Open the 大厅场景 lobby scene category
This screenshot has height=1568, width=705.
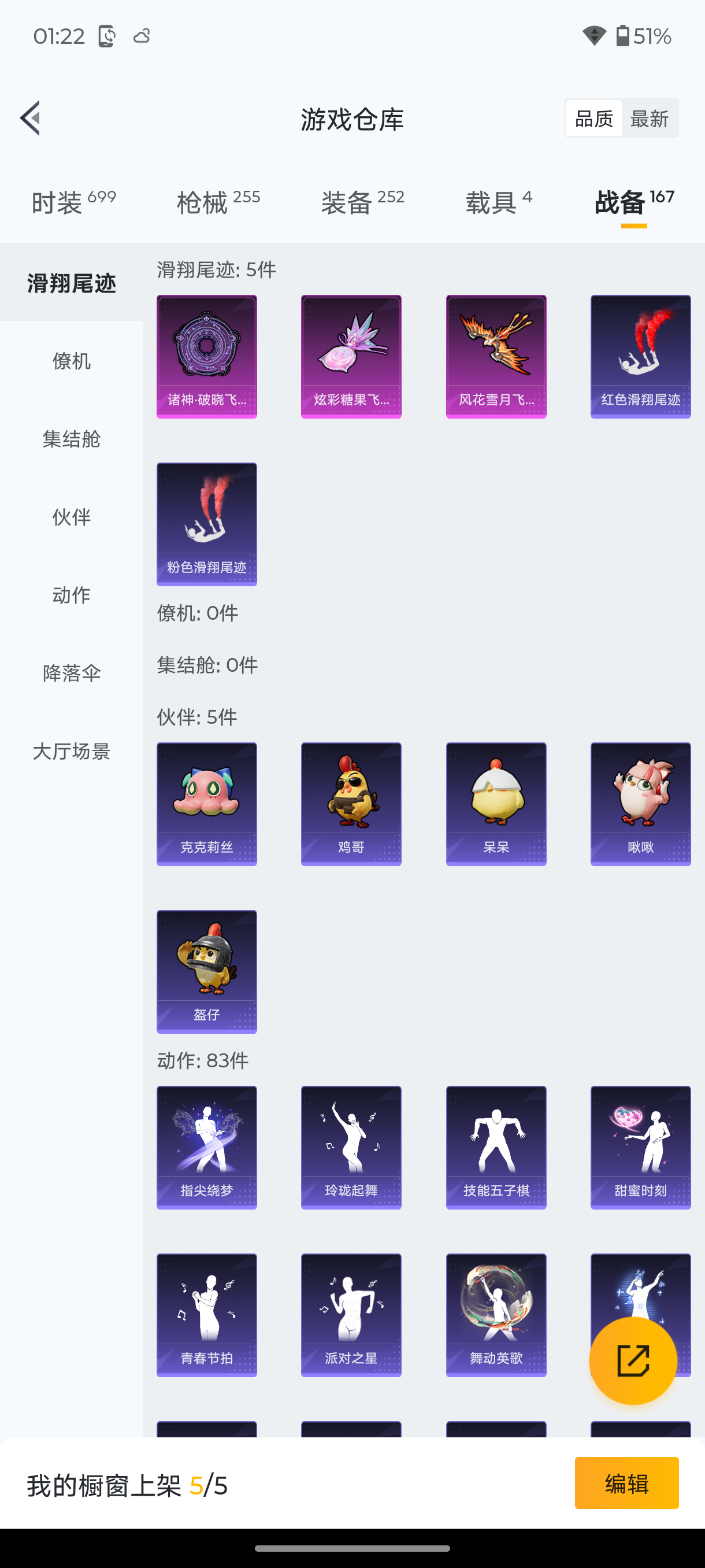click(71, 752)
